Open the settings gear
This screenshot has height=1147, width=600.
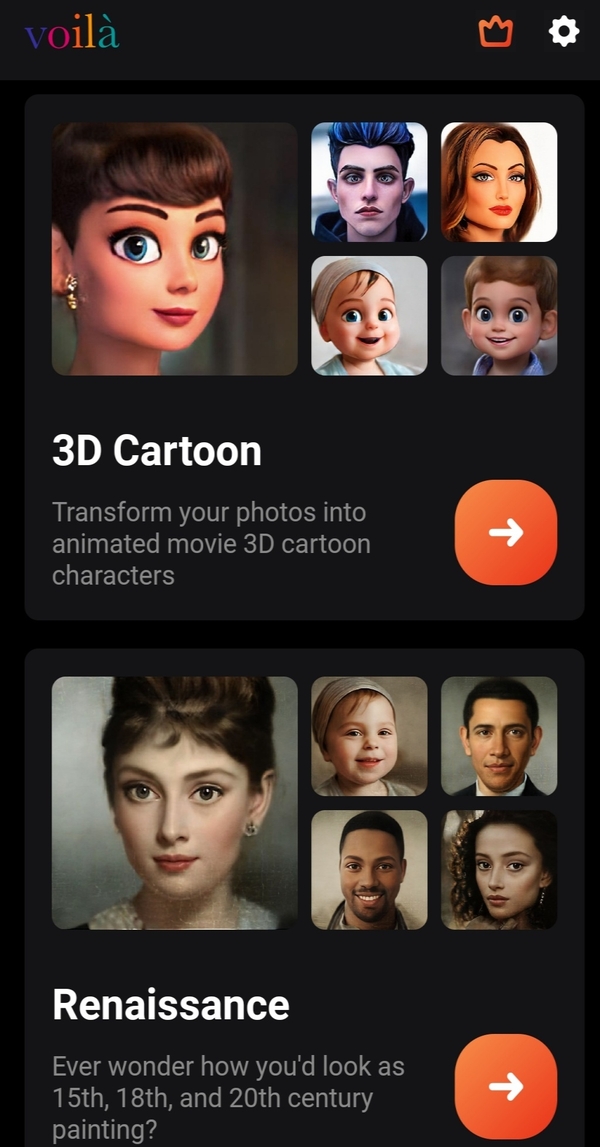[564, 32]
